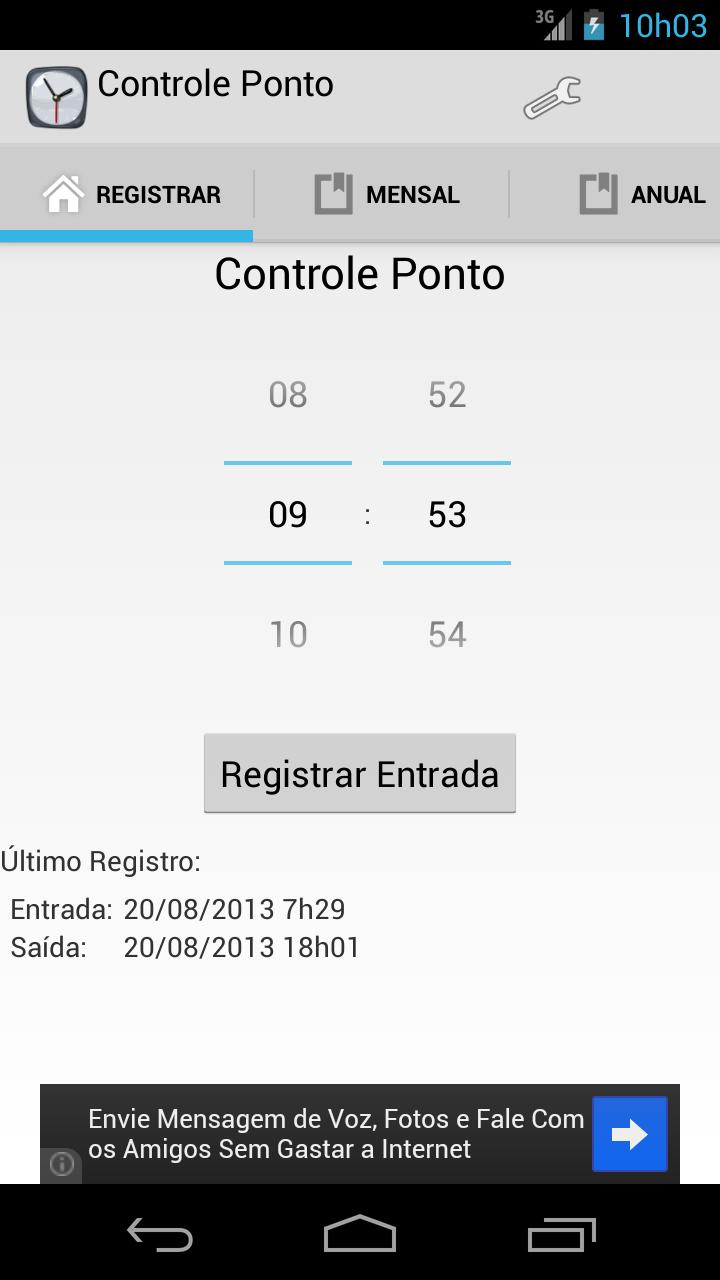Tap the Recents navigation icon
The width and height of the screenshot is (720, 1280).
point(560,1235)
